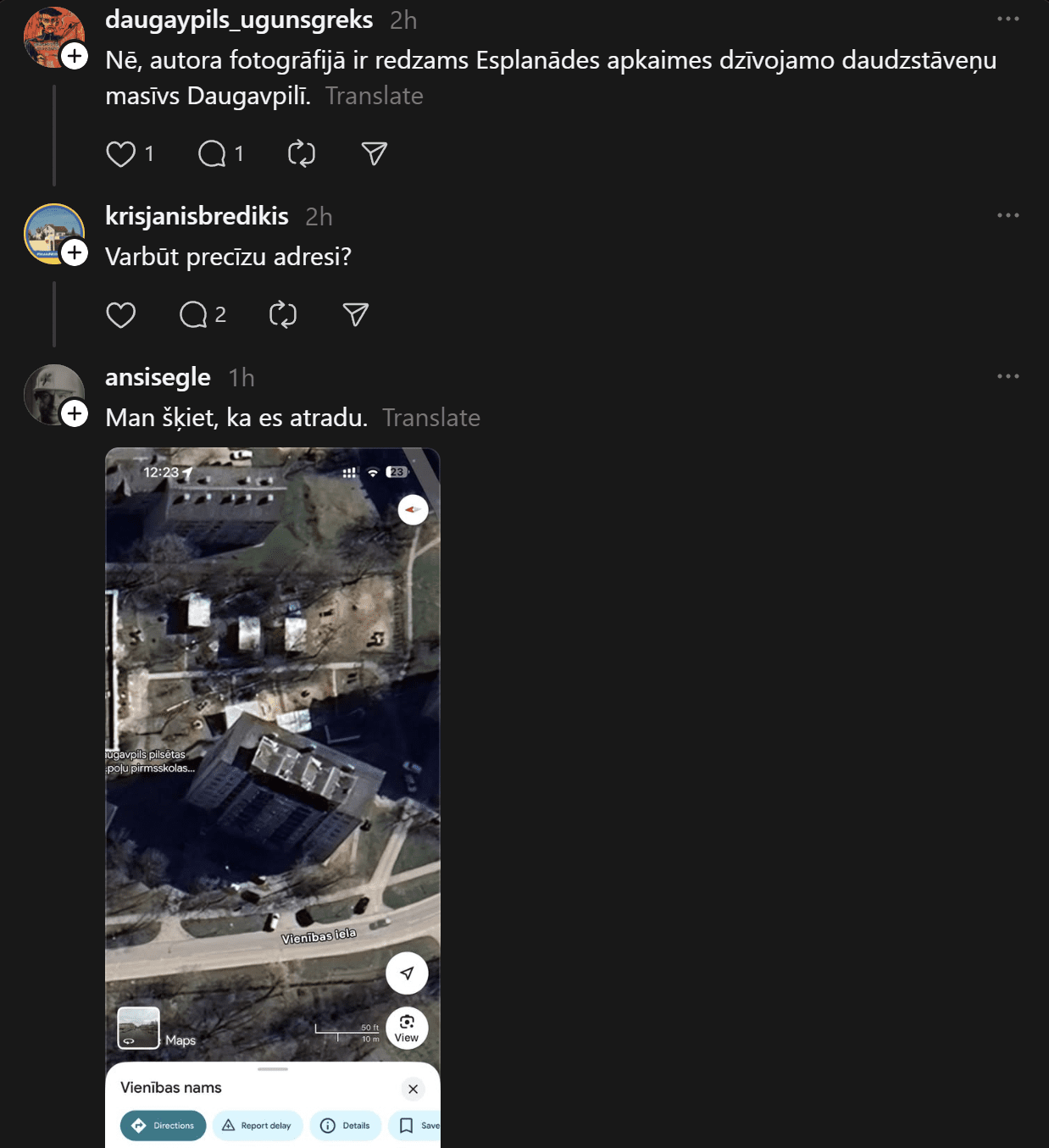This screenshot has width=1049, height=1148.
Task: Translate ansisegle's reply
Action: (x=430, y=418)
